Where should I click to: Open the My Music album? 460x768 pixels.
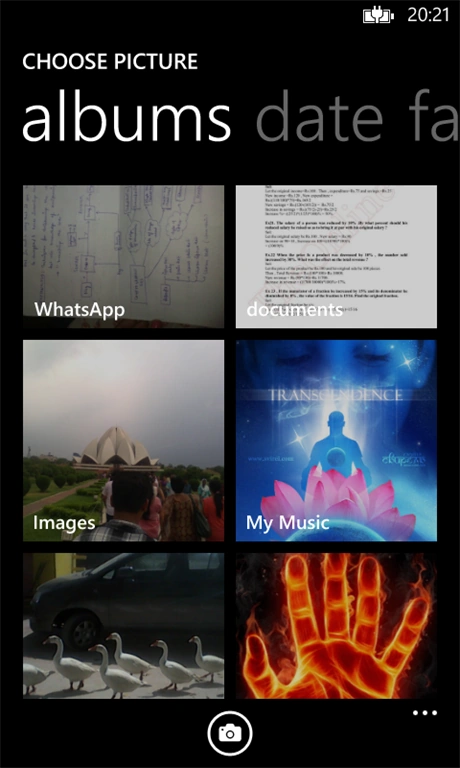[336, 440]
